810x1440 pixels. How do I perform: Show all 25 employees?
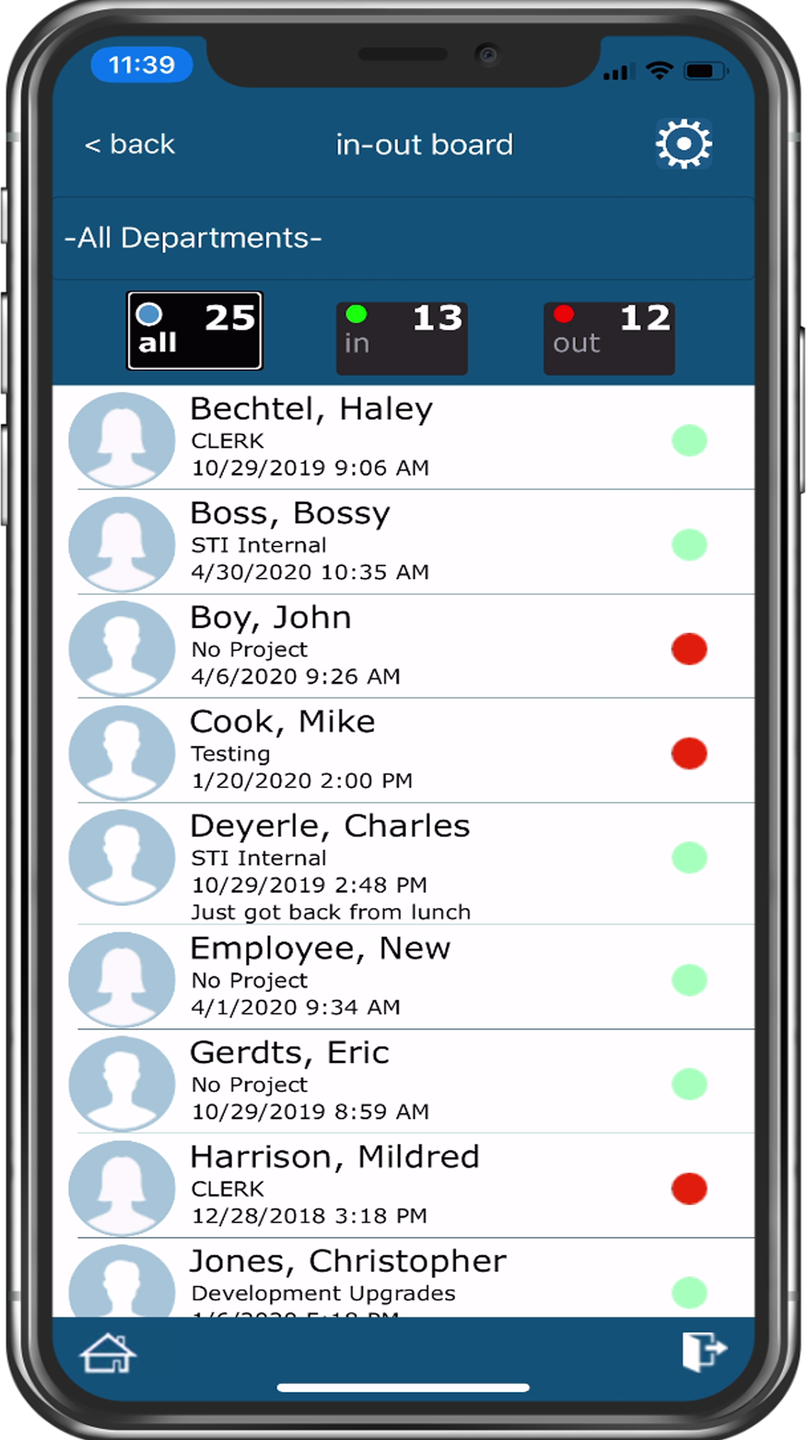point(195,331)
